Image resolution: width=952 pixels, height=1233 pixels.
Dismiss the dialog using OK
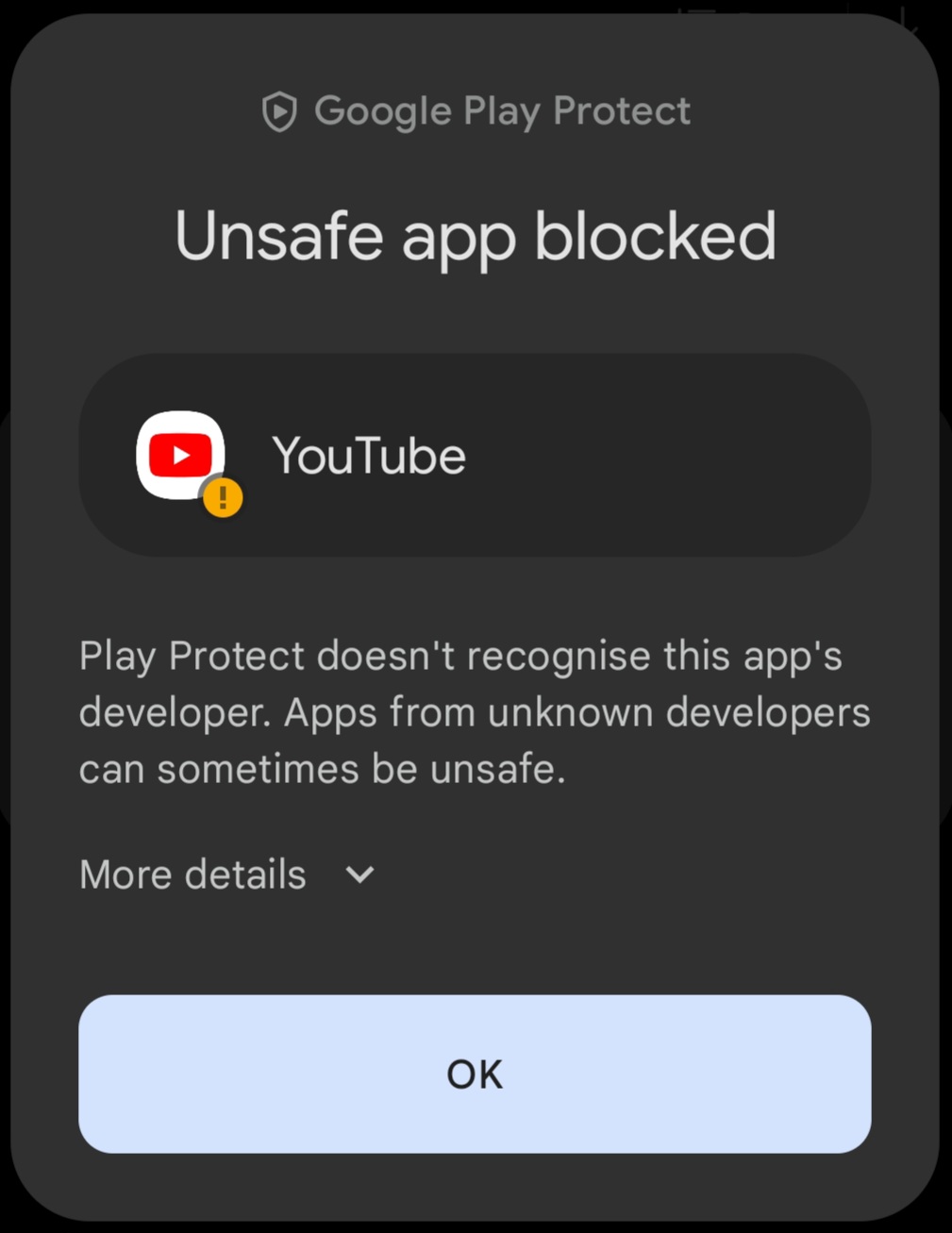coord(475,1075)
